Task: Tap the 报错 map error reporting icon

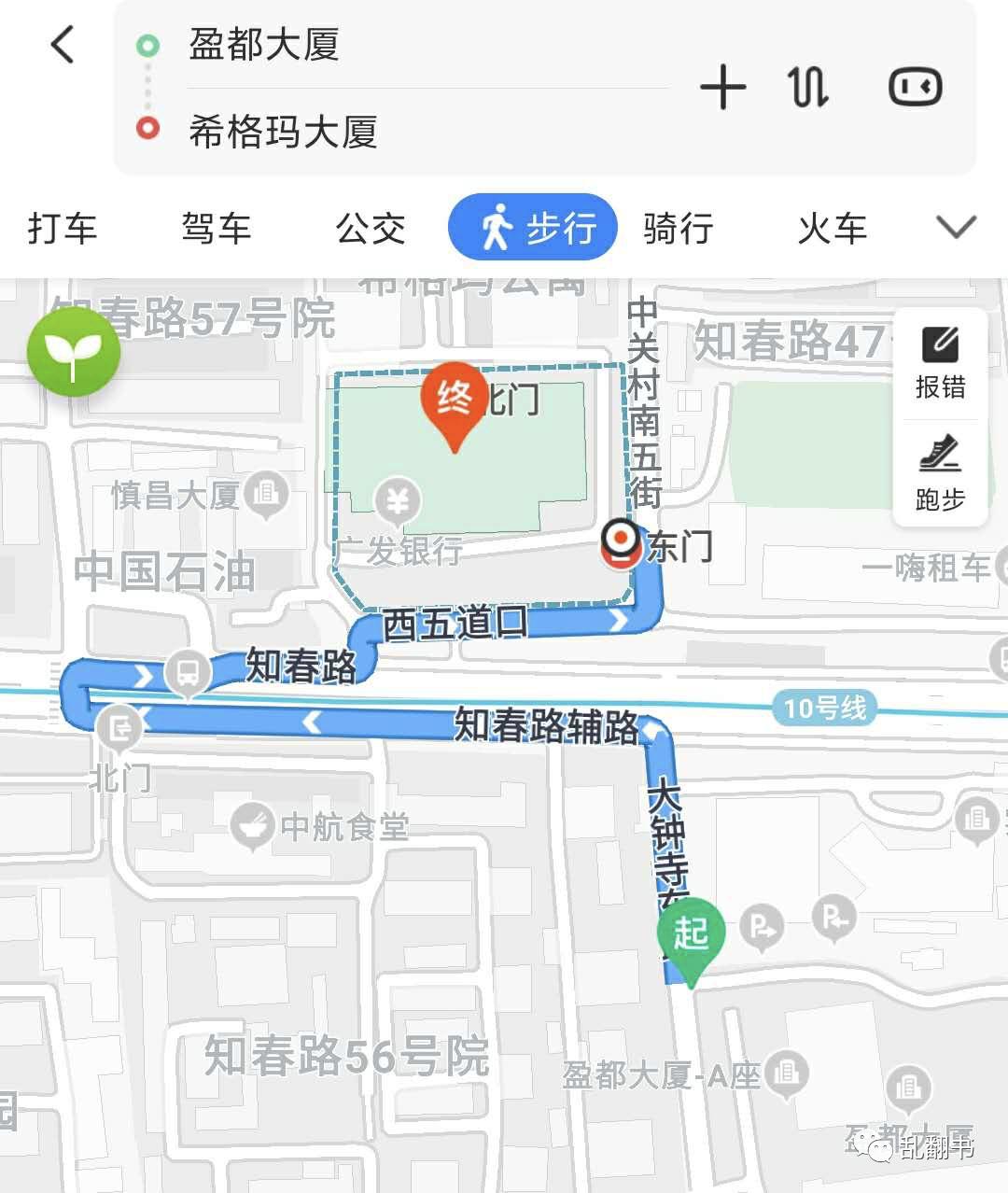Action: tap(940, 345)
